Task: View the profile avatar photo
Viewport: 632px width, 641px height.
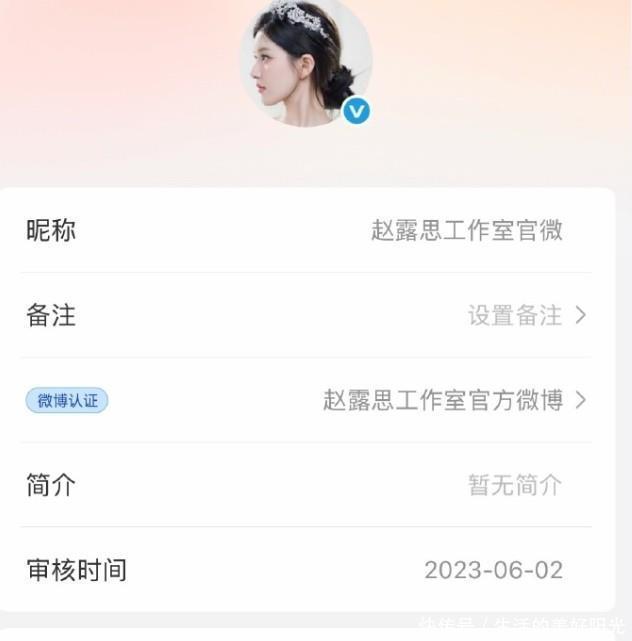Action: click(x=305, y=60)
